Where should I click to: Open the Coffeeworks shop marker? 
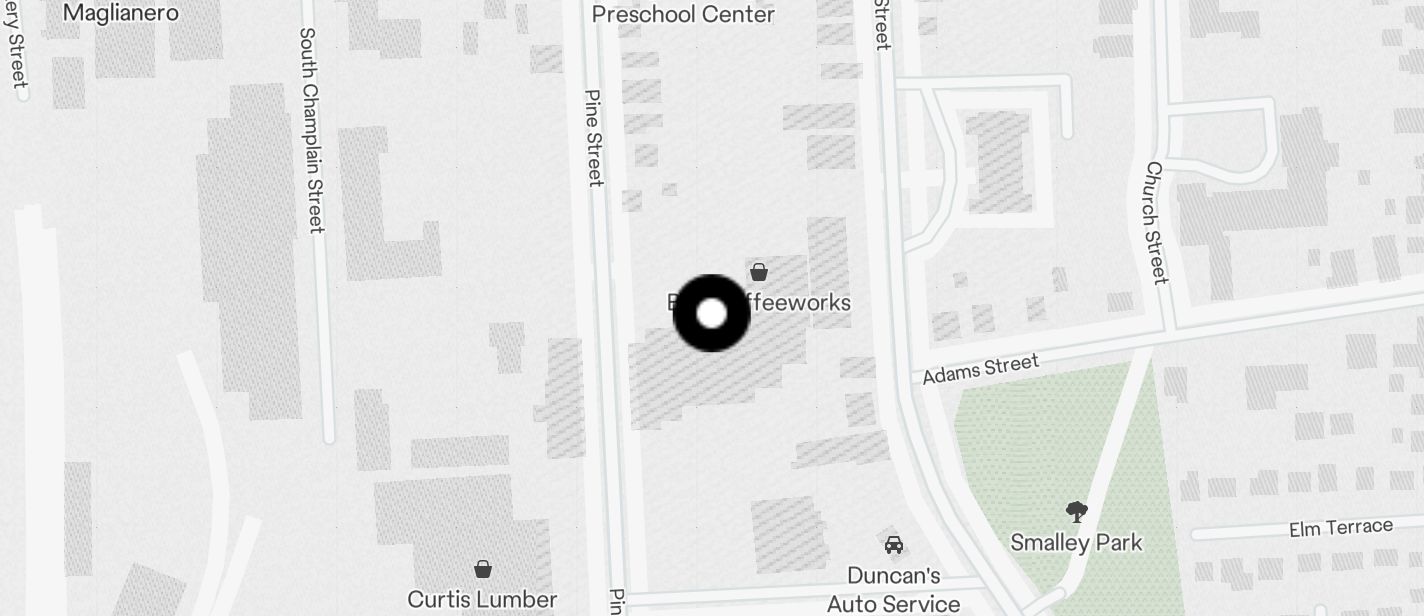click(759, 271)
